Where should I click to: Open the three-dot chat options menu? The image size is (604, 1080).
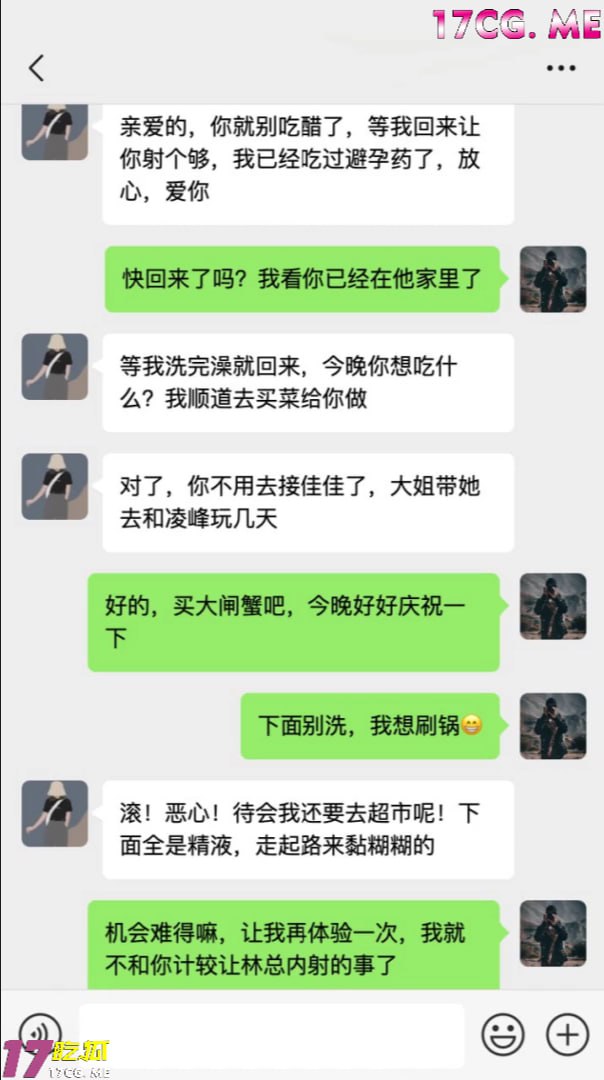562,68
